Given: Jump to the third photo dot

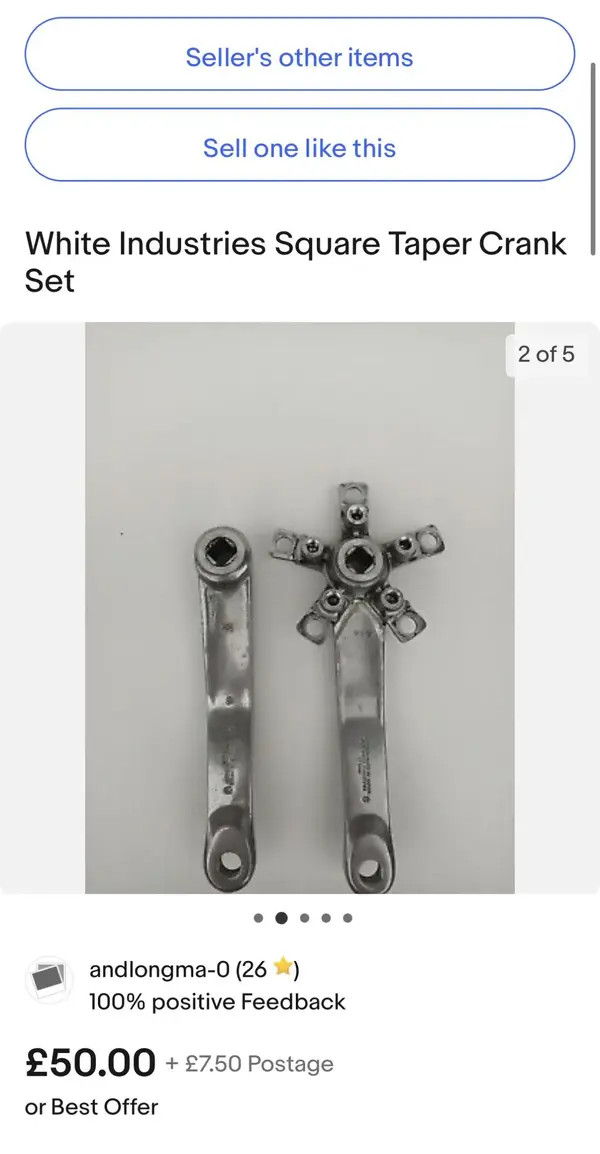Looking at the screenshot, I should click(x=303, y=917).
